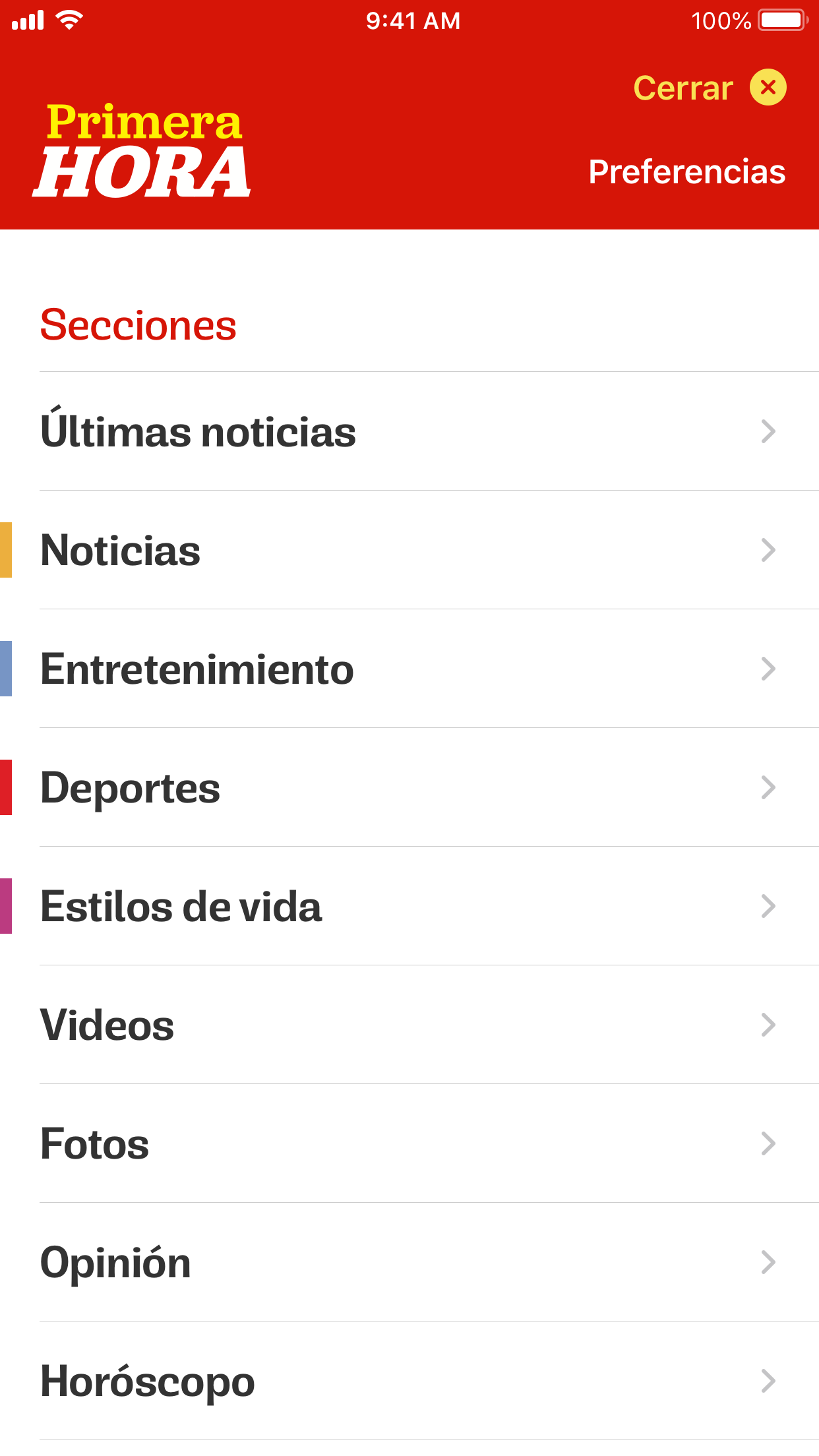Screen dimensions: 819x1456
Task: View the Fotos section
Action: pos(409,1143)
